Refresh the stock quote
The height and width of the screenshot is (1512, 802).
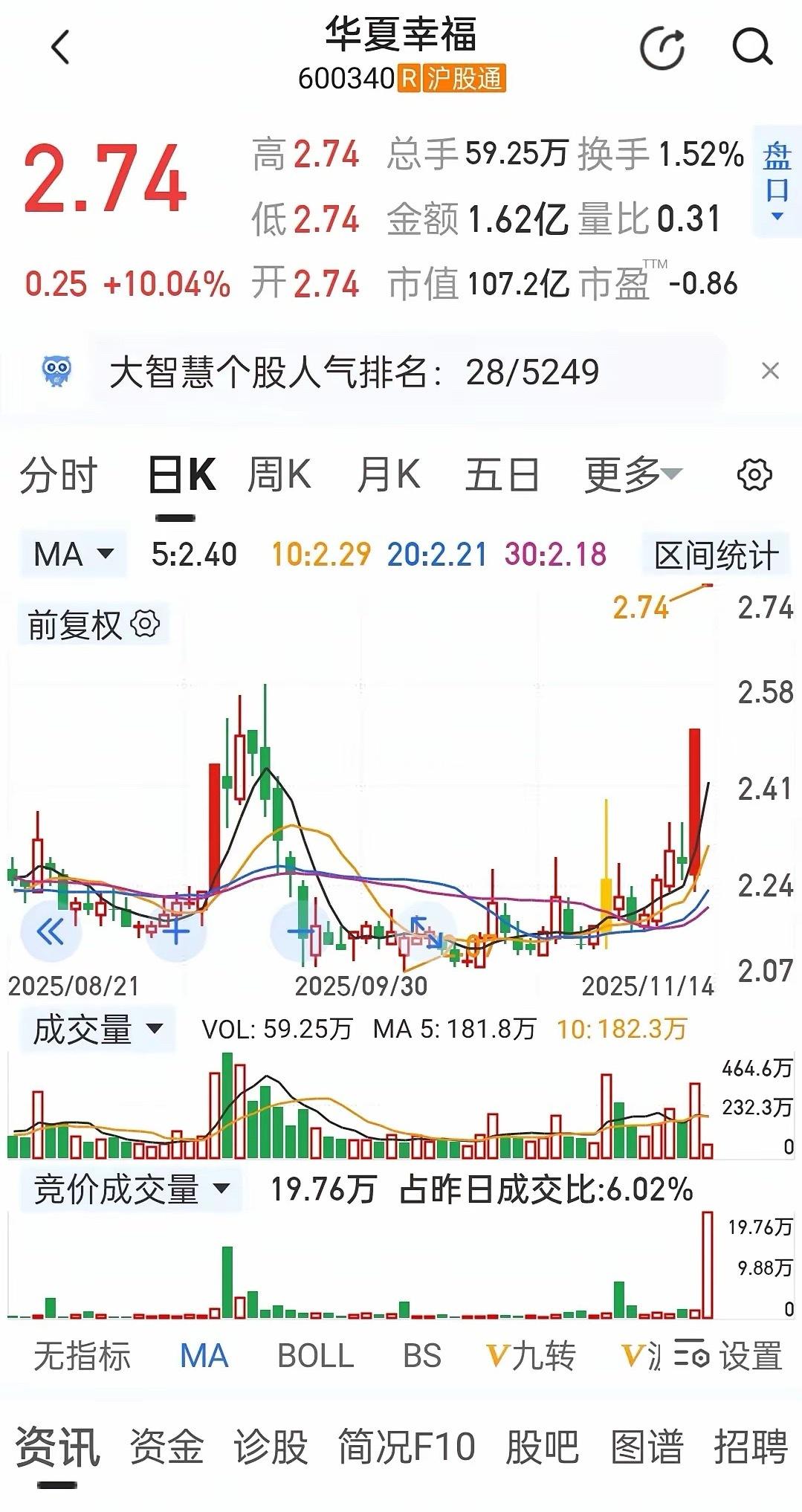point(662,48)
